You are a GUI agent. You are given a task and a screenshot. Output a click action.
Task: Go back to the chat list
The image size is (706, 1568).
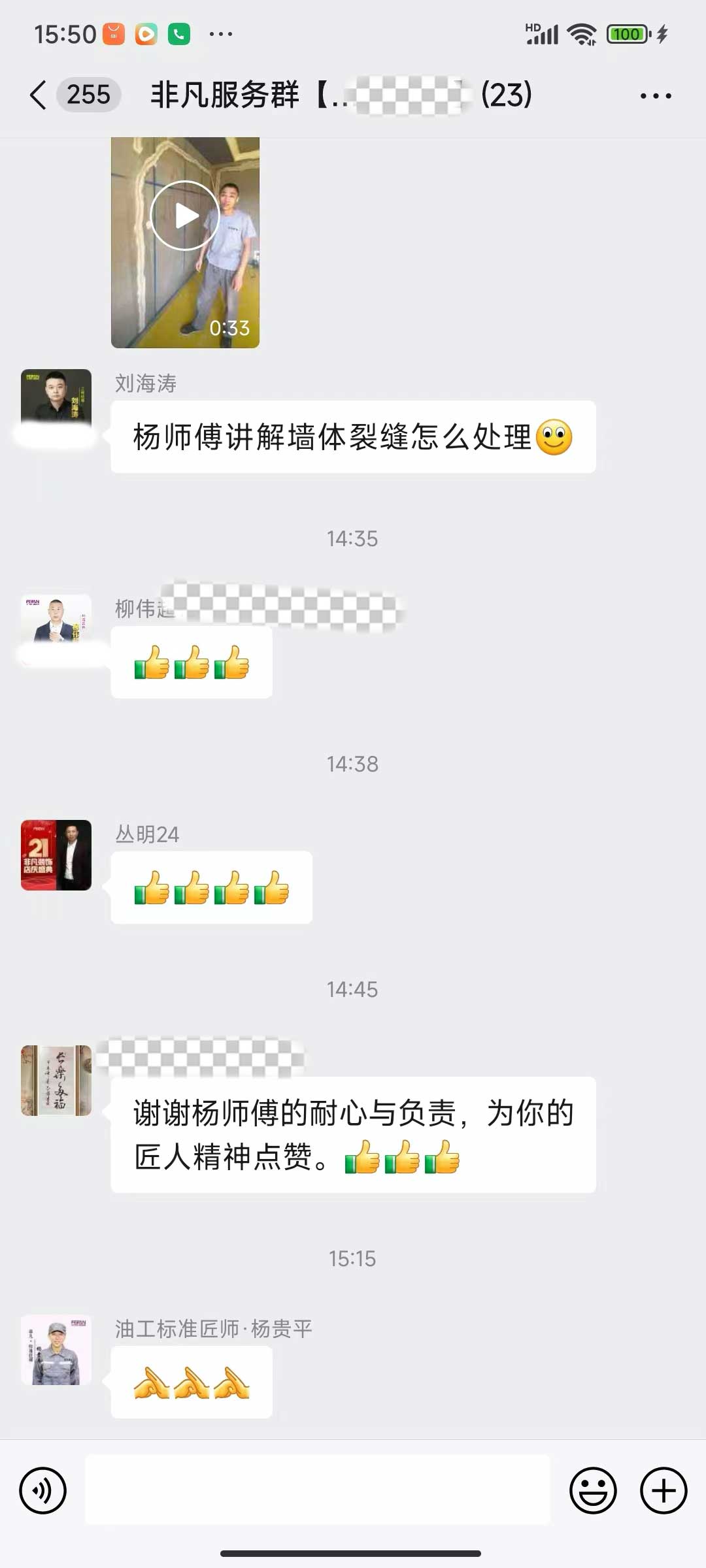39,95
